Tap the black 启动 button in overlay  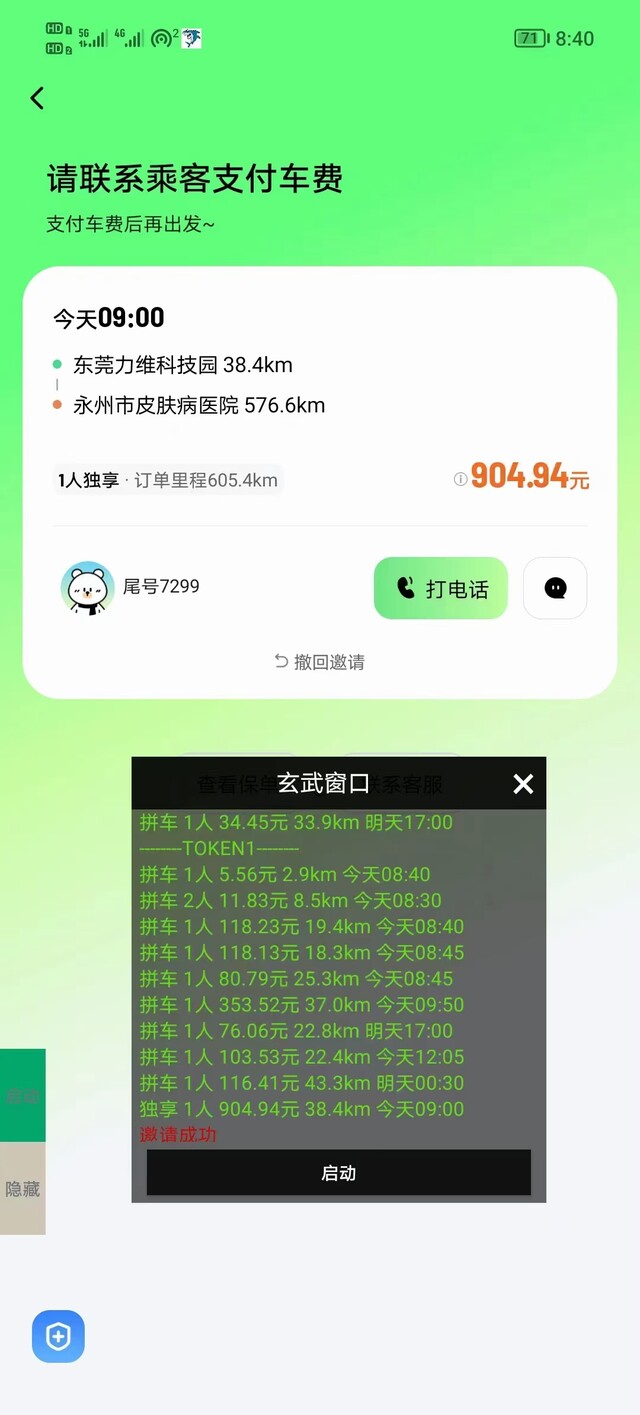[339, 1172]
